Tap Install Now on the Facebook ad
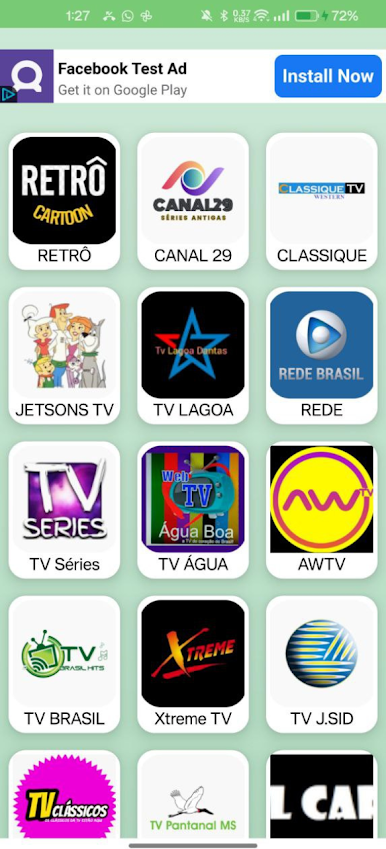Image resolution: width=386 pixels, height=849 pixels. tap(328, 76)
